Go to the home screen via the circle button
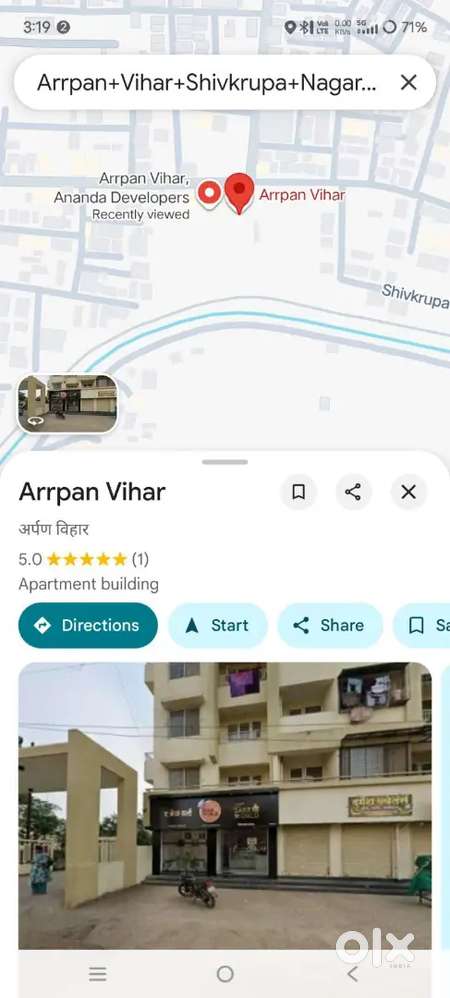The image size is (450, 998). [x=225, y=974]
